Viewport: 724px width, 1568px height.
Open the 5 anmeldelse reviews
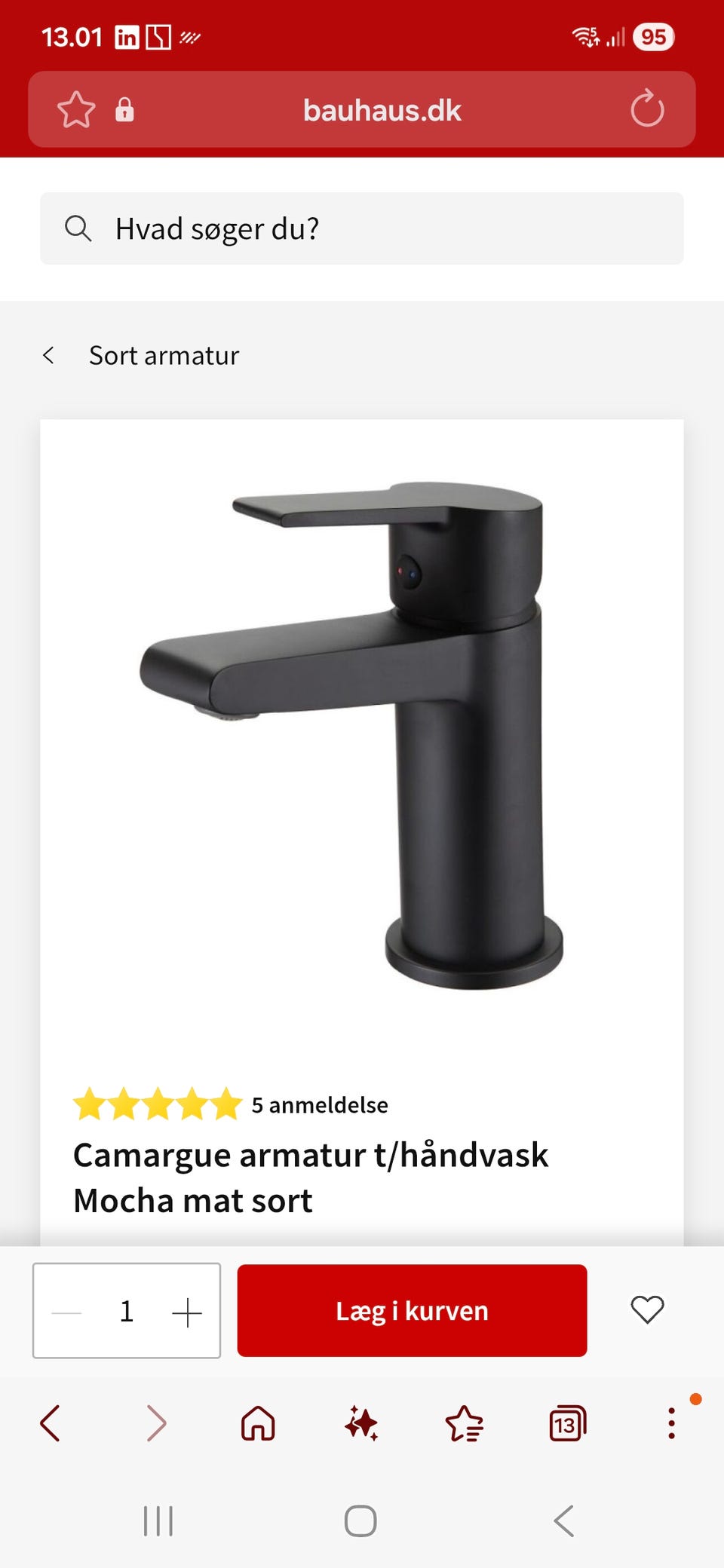point(320,1104)
